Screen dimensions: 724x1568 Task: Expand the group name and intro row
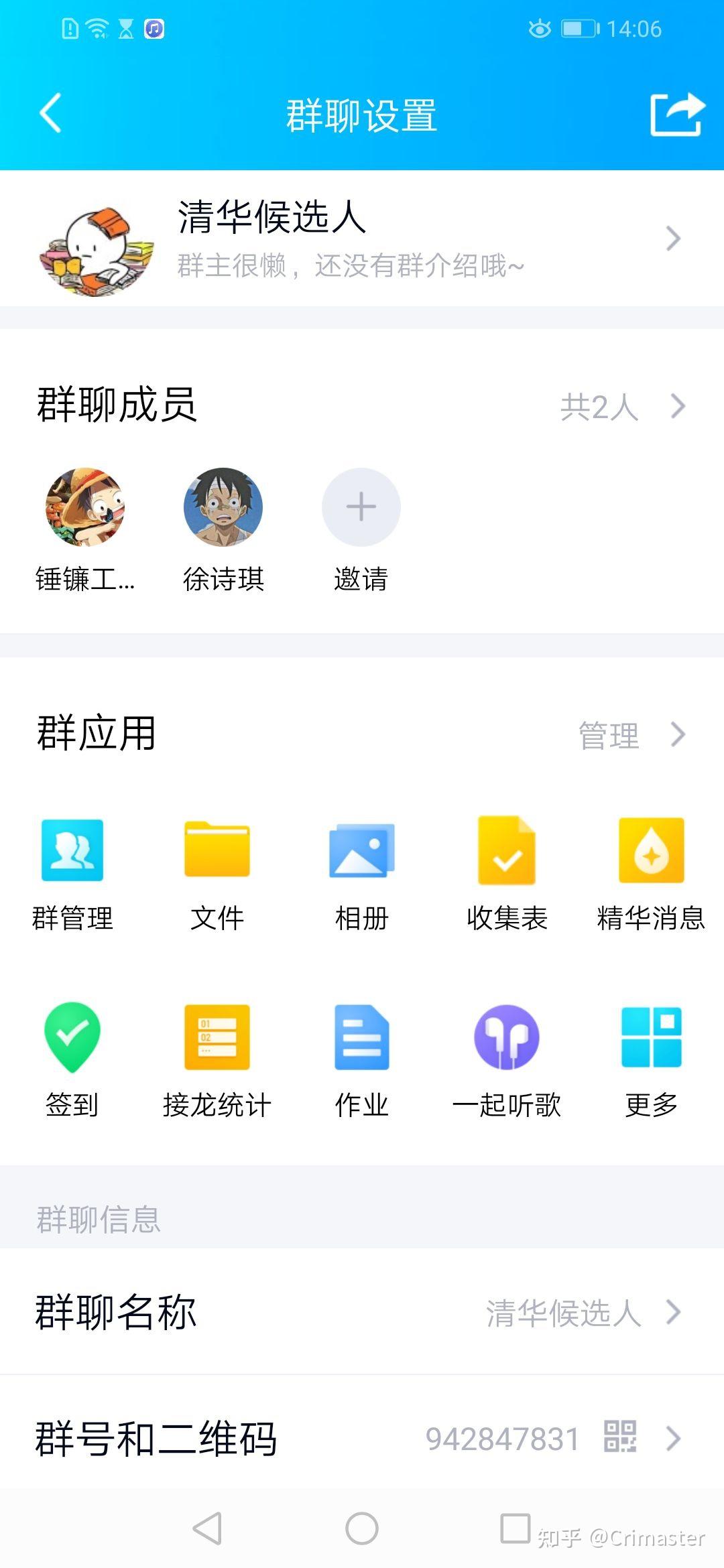tap(674, 238)
